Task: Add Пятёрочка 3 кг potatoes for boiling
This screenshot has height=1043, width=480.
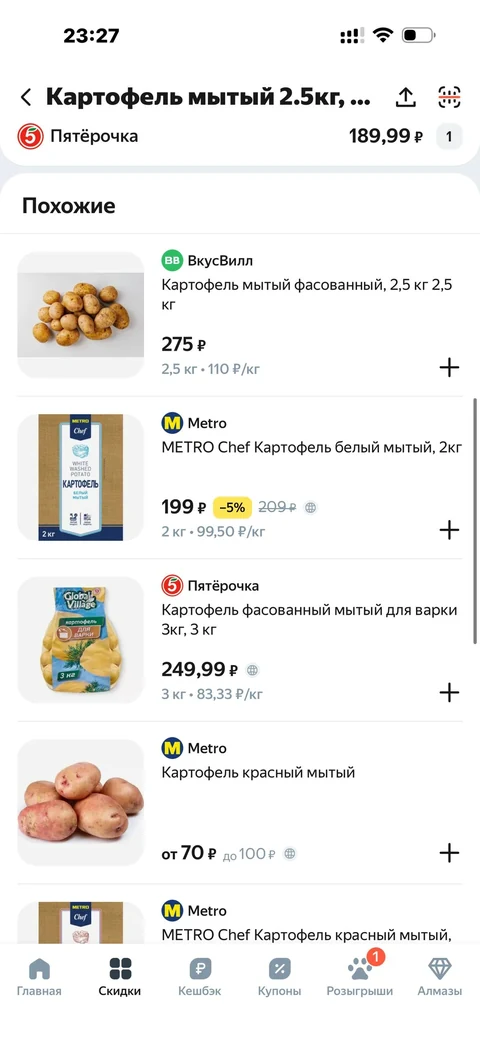Action: click(449, 692)
